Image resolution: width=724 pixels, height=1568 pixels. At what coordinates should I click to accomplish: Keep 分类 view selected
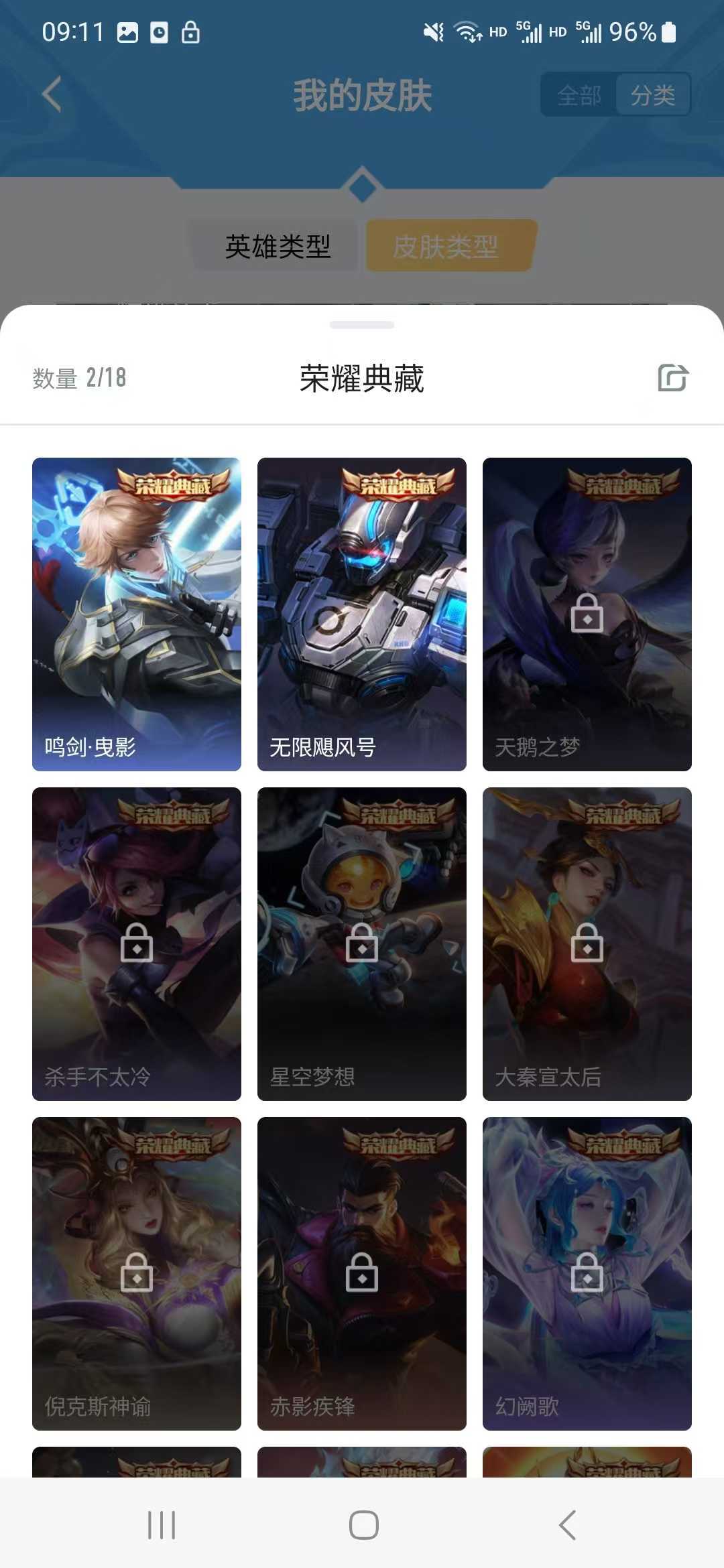coord(654,96)
